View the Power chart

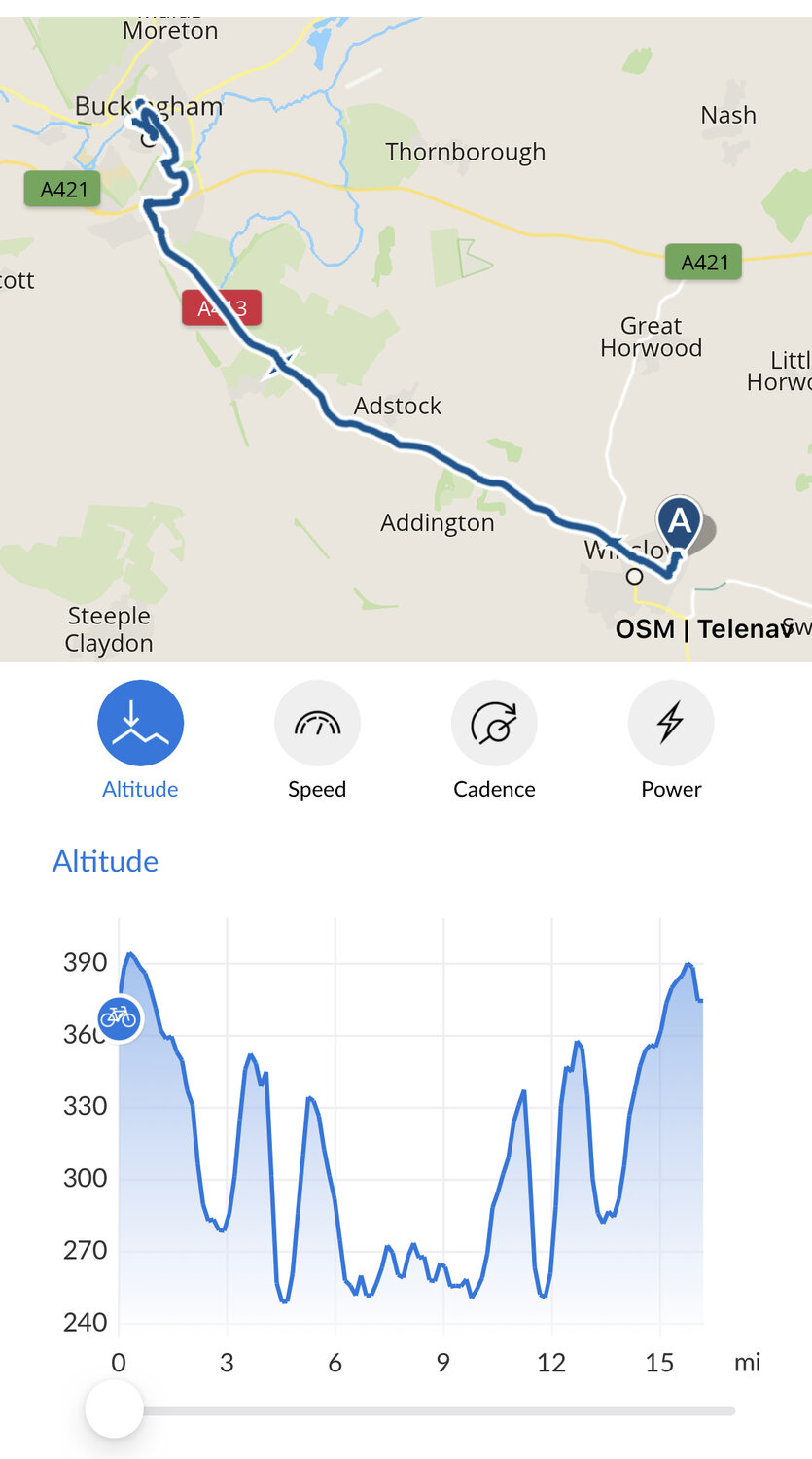pyautogui.click(x=671, y=723)
